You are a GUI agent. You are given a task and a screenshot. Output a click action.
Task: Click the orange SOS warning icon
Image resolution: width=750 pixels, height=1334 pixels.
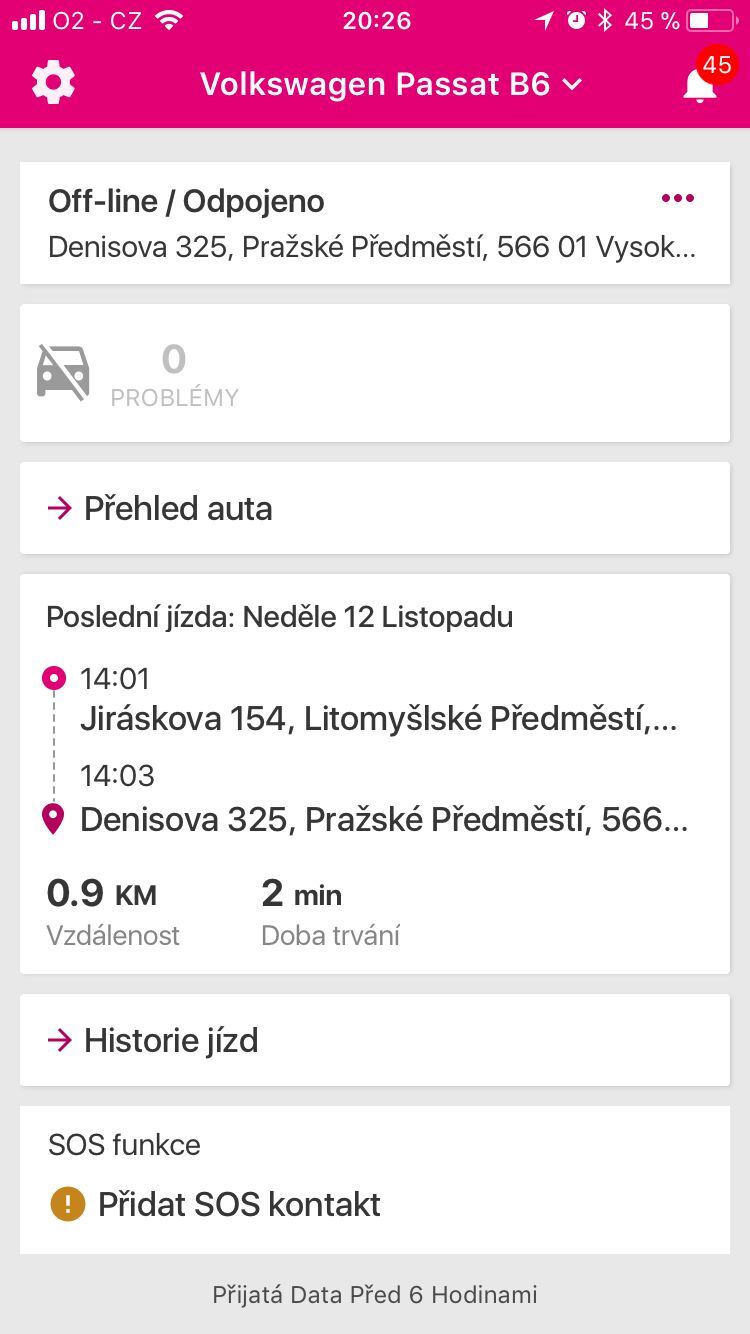(67, 1204)
